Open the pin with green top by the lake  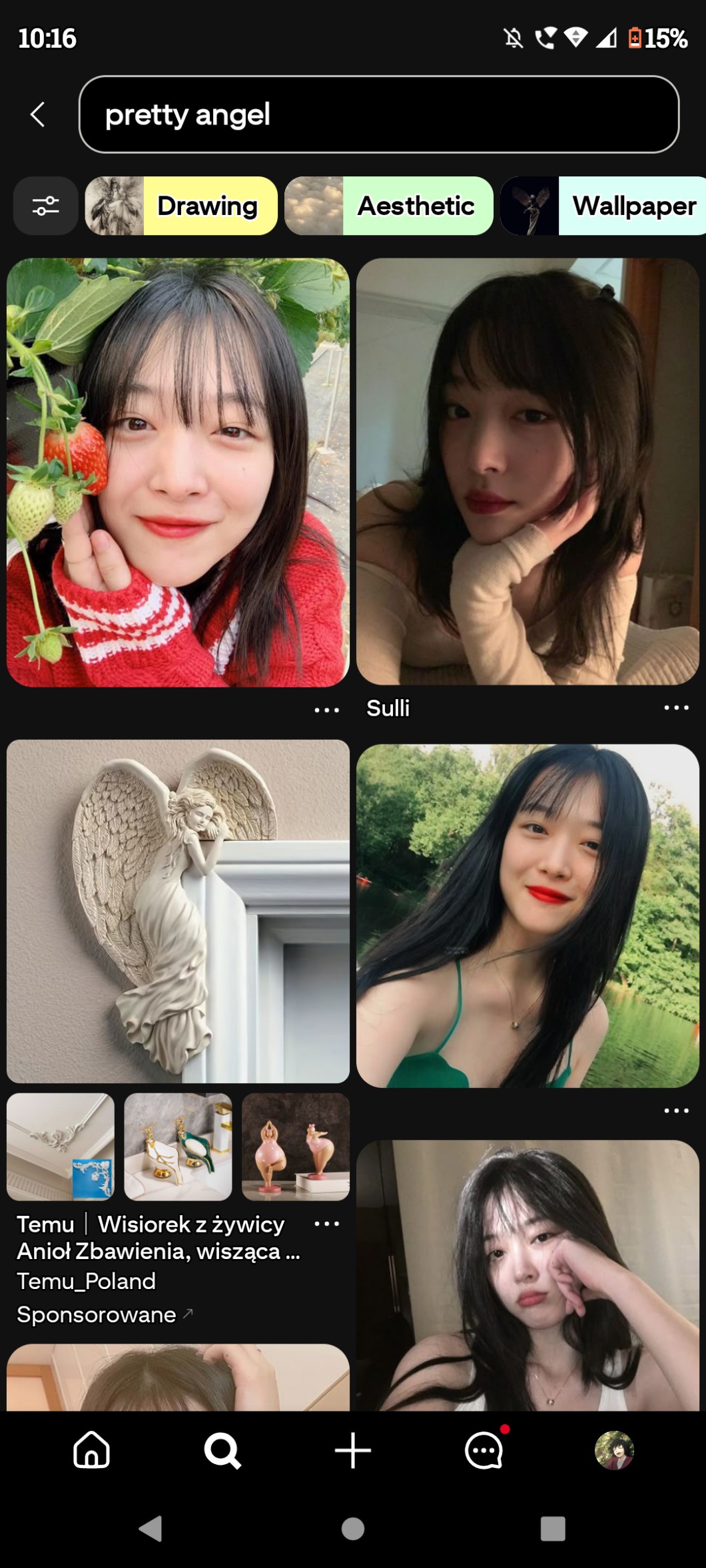click(x=528, y=915)
